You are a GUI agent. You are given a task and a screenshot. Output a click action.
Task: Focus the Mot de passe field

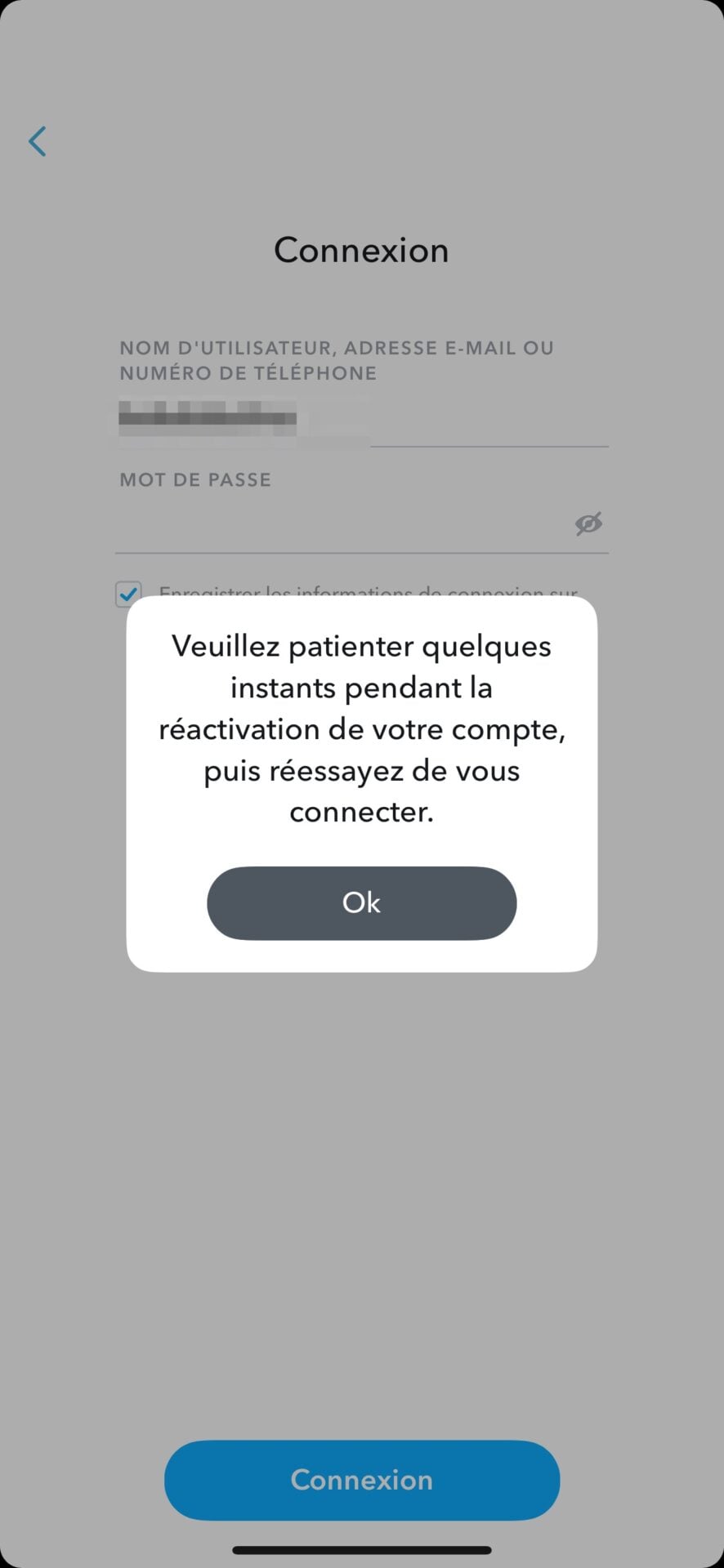click(x=343, y=524)
